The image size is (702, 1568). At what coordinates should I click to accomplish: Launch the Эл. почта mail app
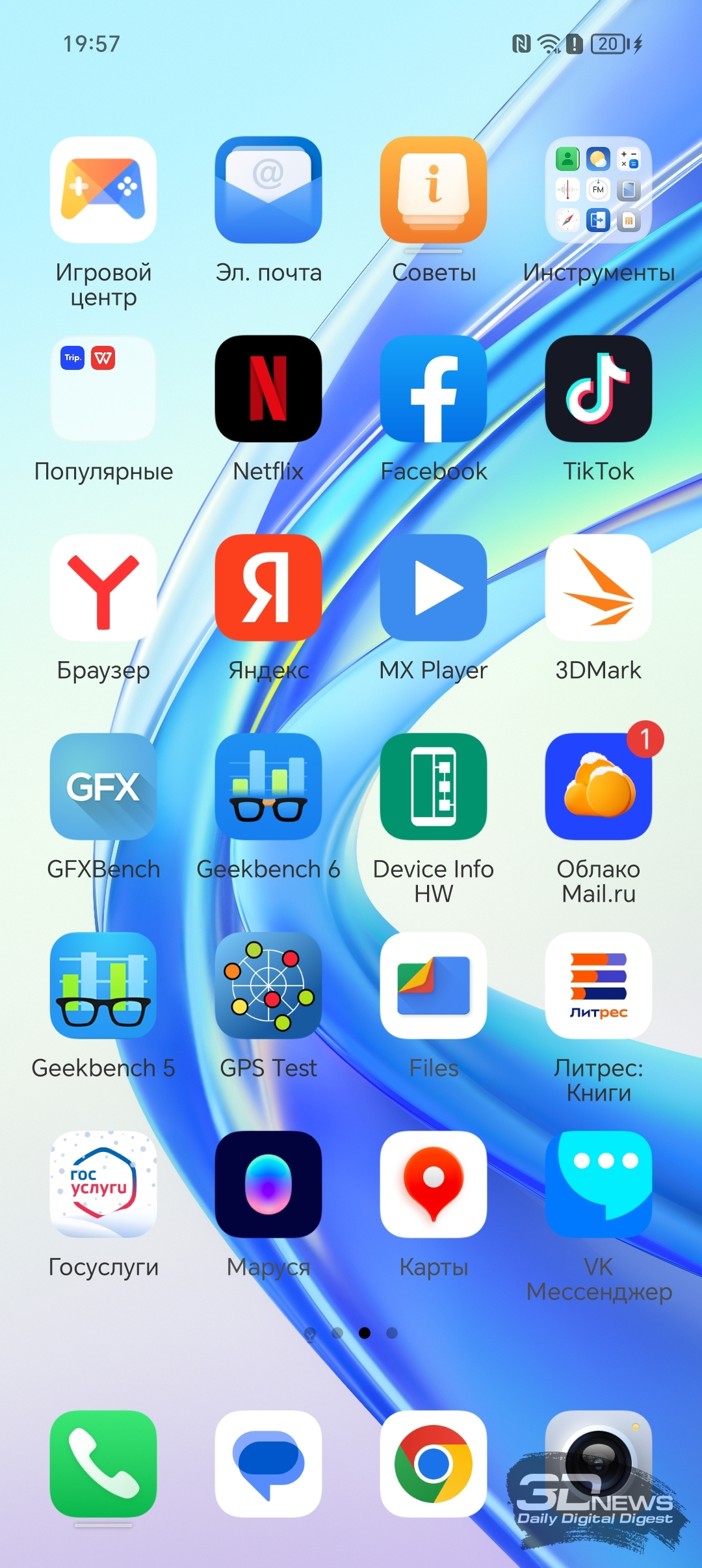click(268, 190)
